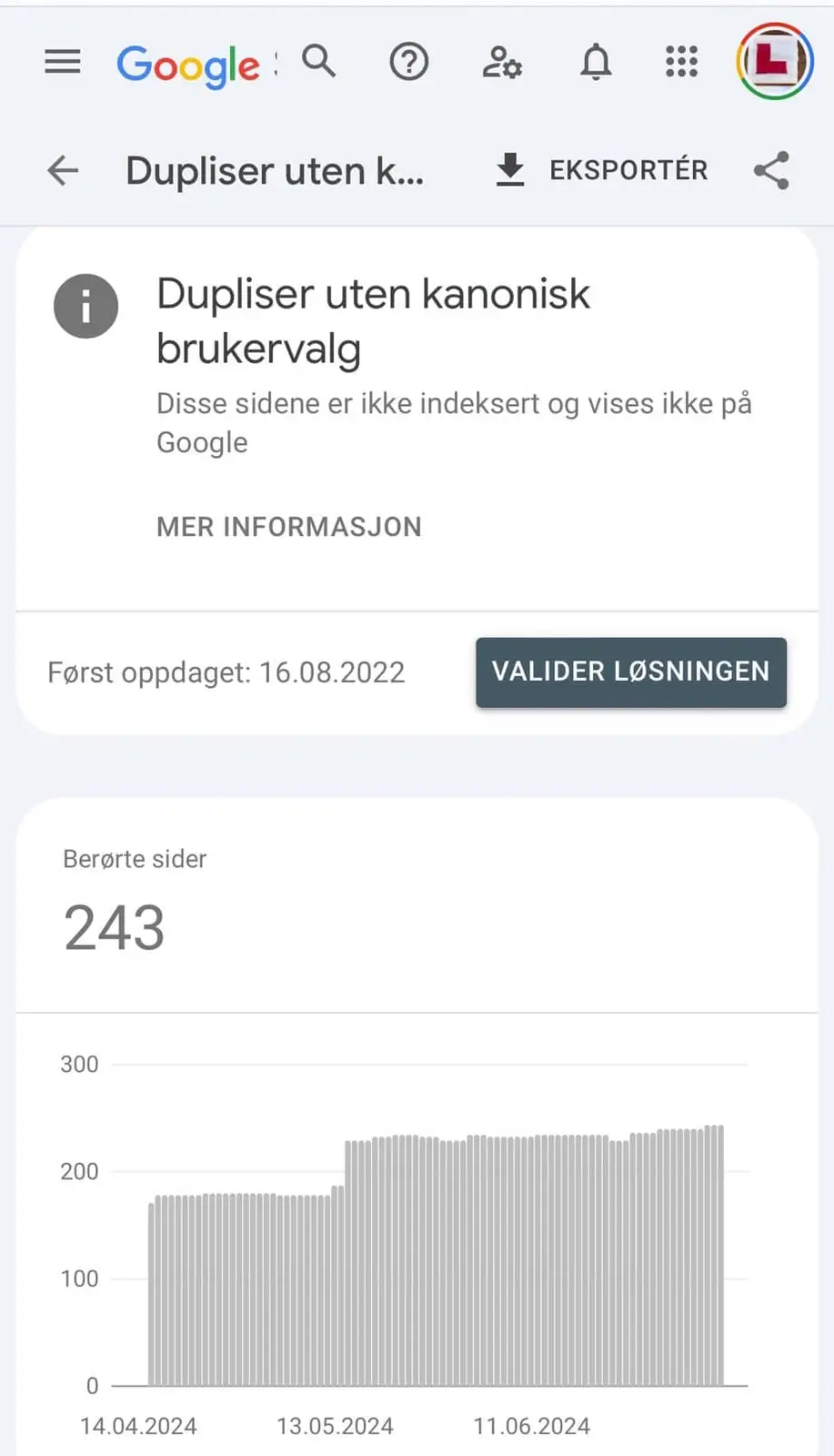The width and height of the screenshot is (834, 1456).
Task: Share this report via share icon
Action: point(771,170)
